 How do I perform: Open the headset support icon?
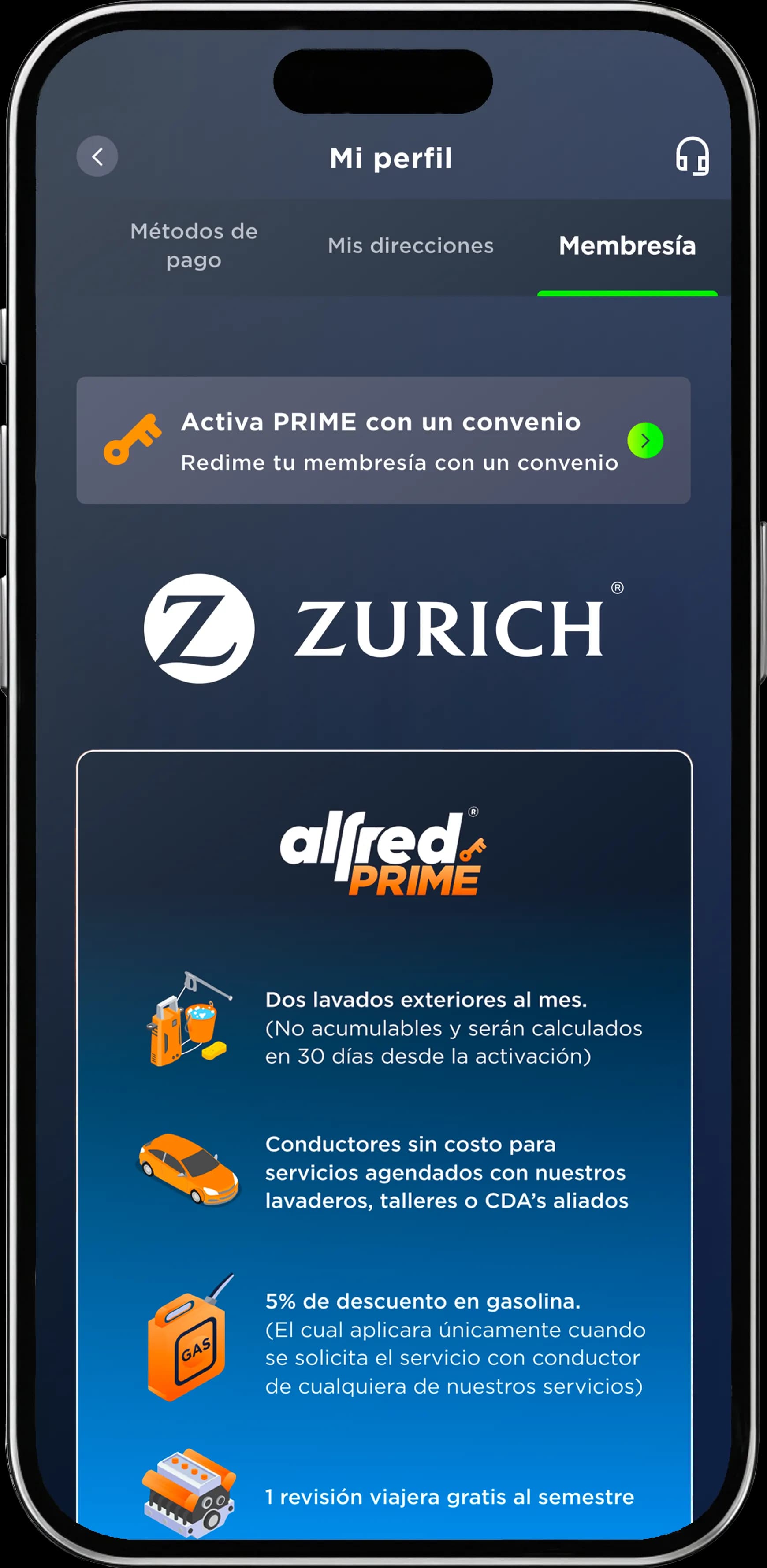point(692,156)
